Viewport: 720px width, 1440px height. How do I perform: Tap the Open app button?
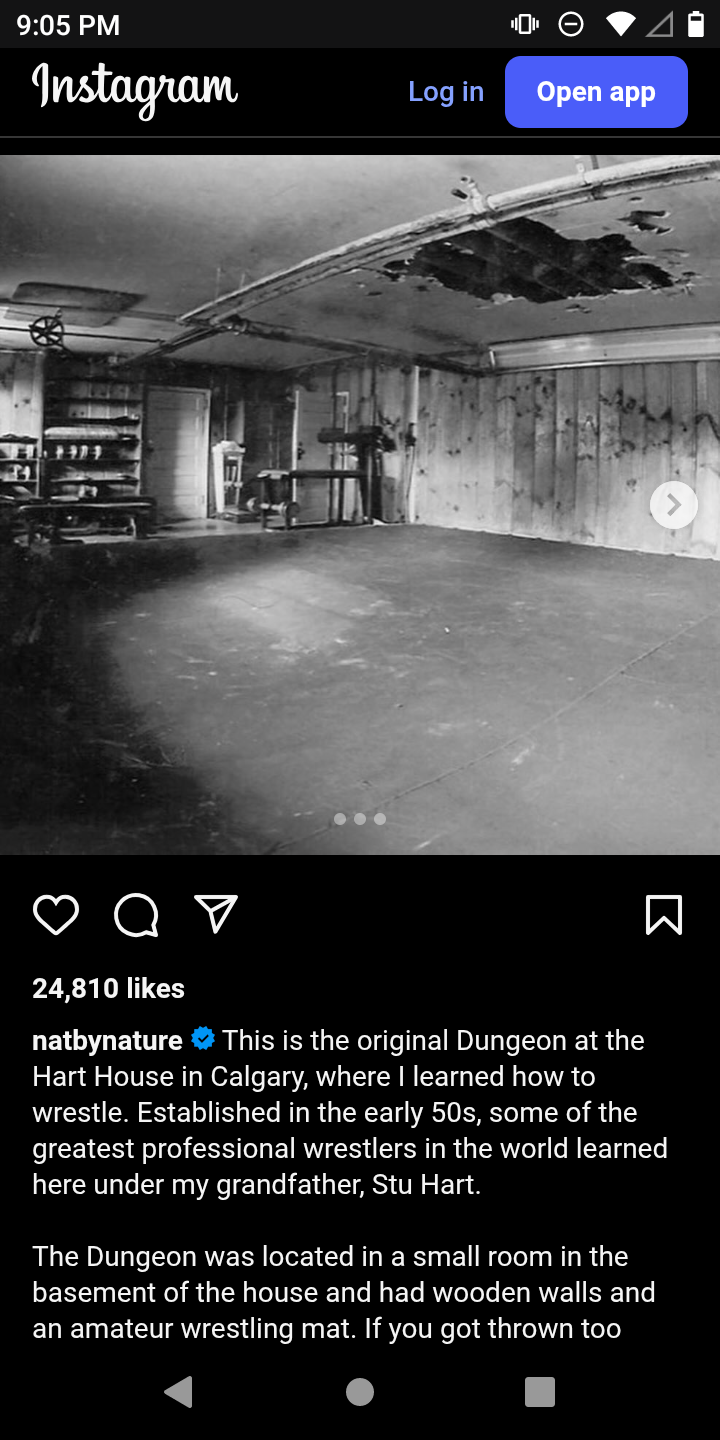coord(596,92)
